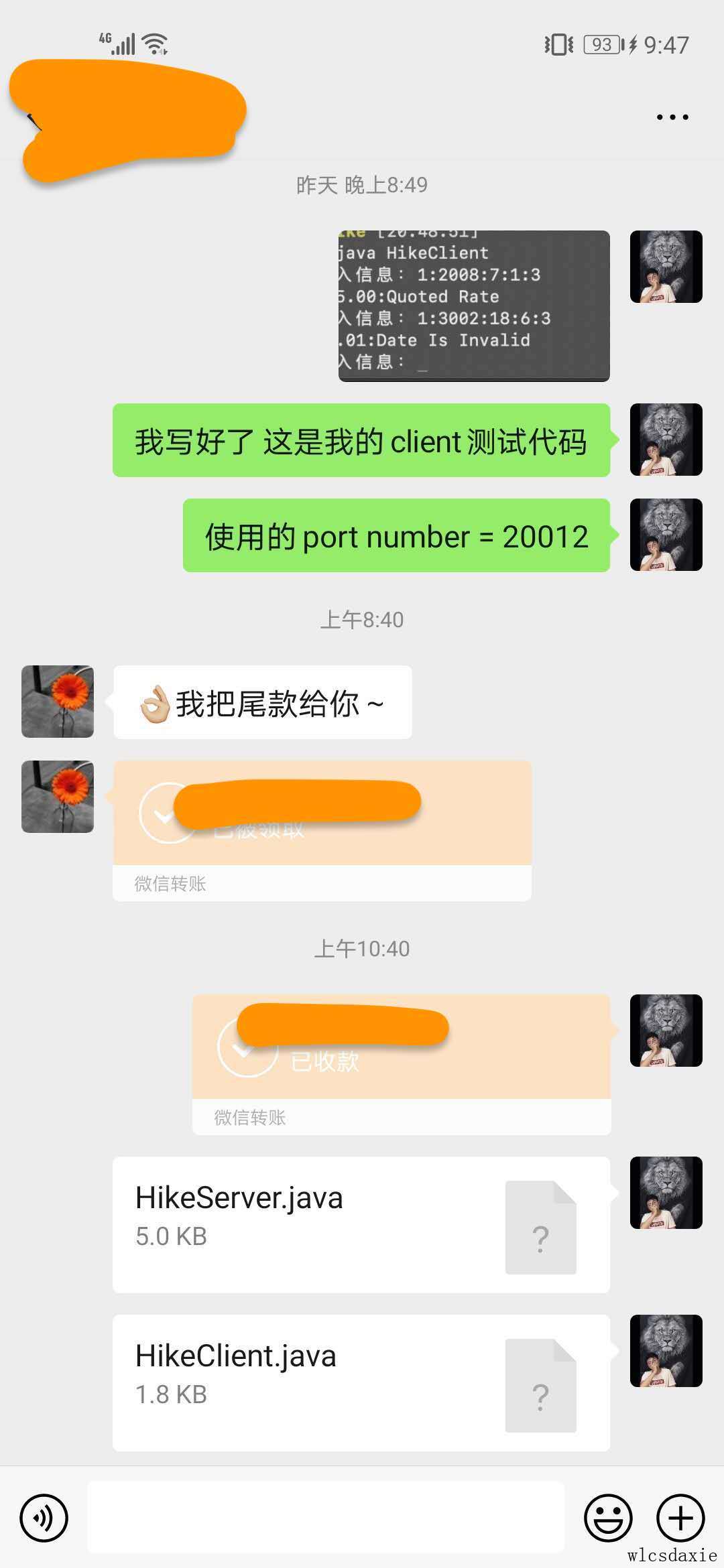The image size is (724, 1568).
Task: Open the sent 已收款 transfer card
Action: click(401, 1064)
